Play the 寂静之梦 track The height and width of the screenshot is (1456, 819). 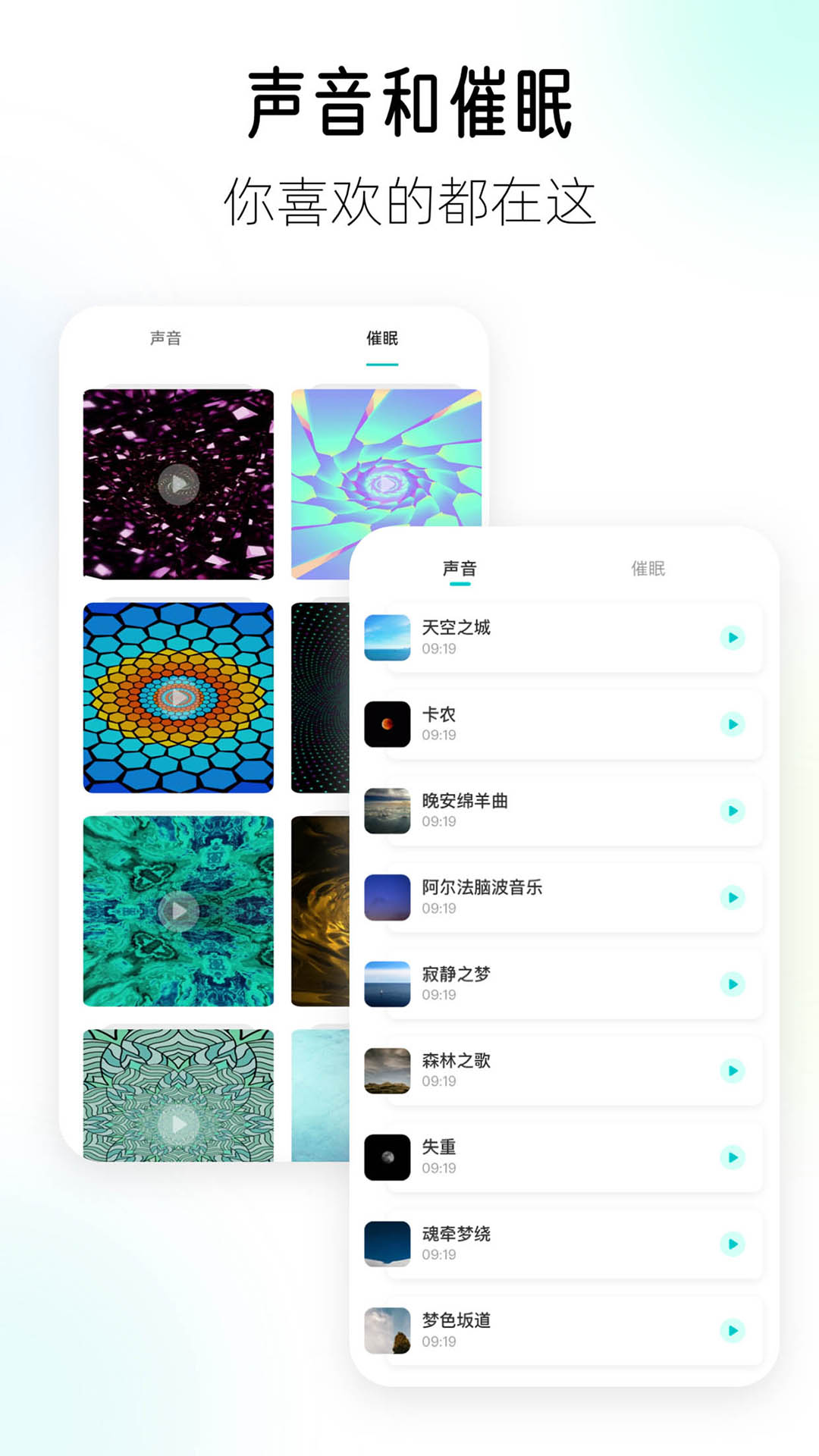[732, 985]
